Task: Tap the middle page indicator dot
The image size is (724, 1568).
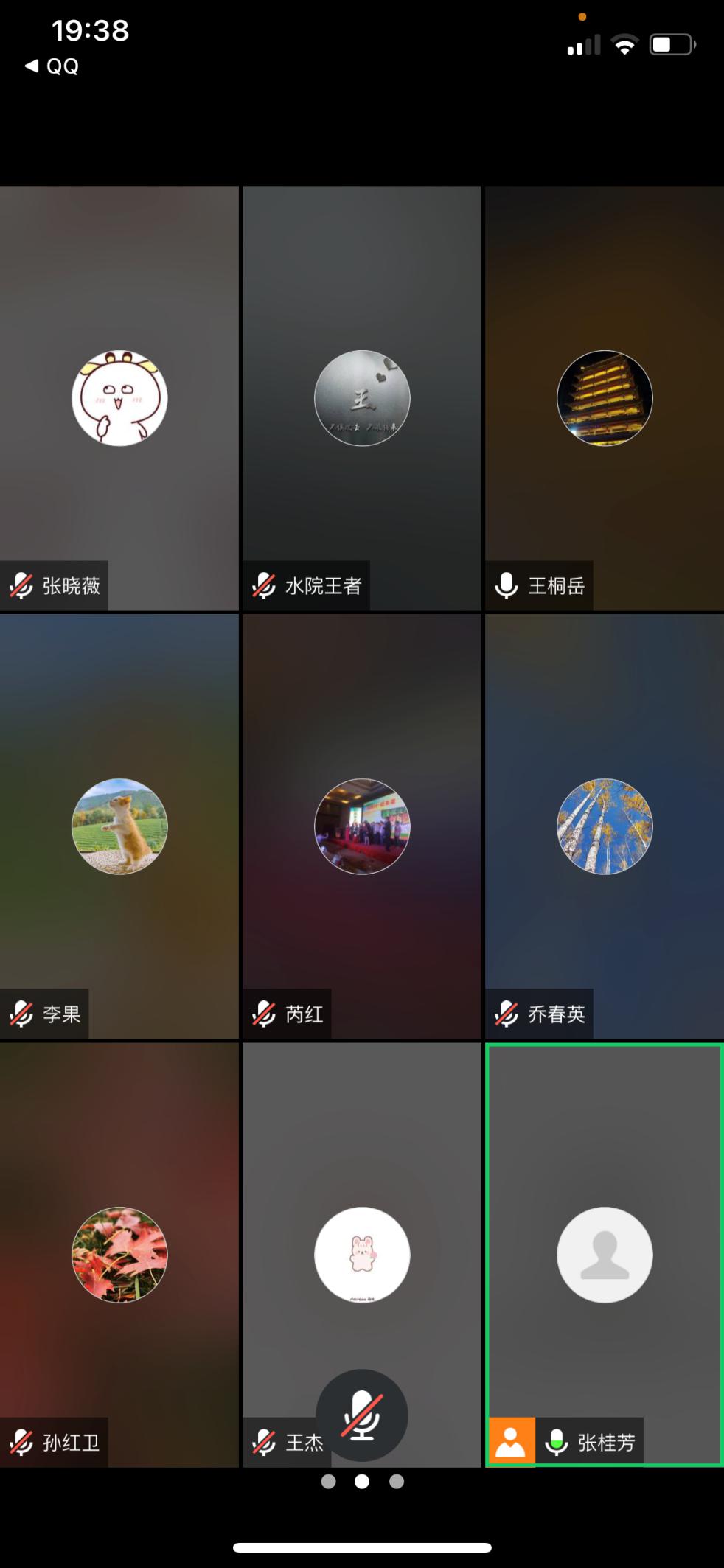Action: pos(362,1482)
